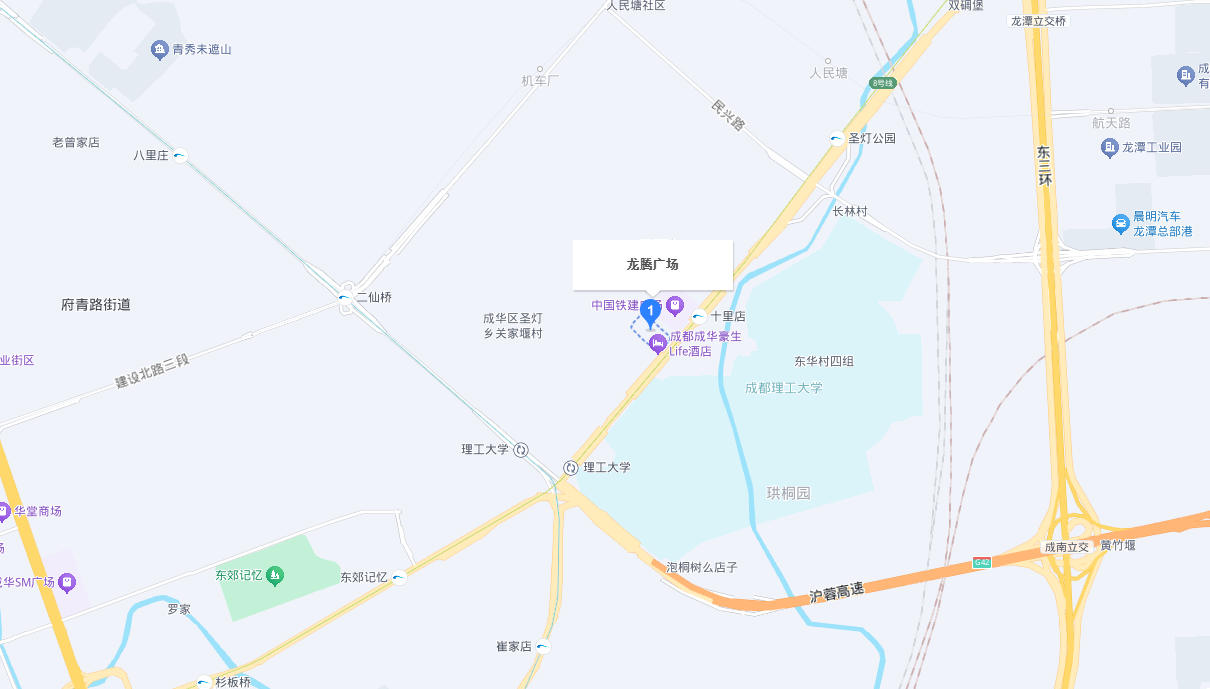Open the 理工大学 metro station marker

570,467
